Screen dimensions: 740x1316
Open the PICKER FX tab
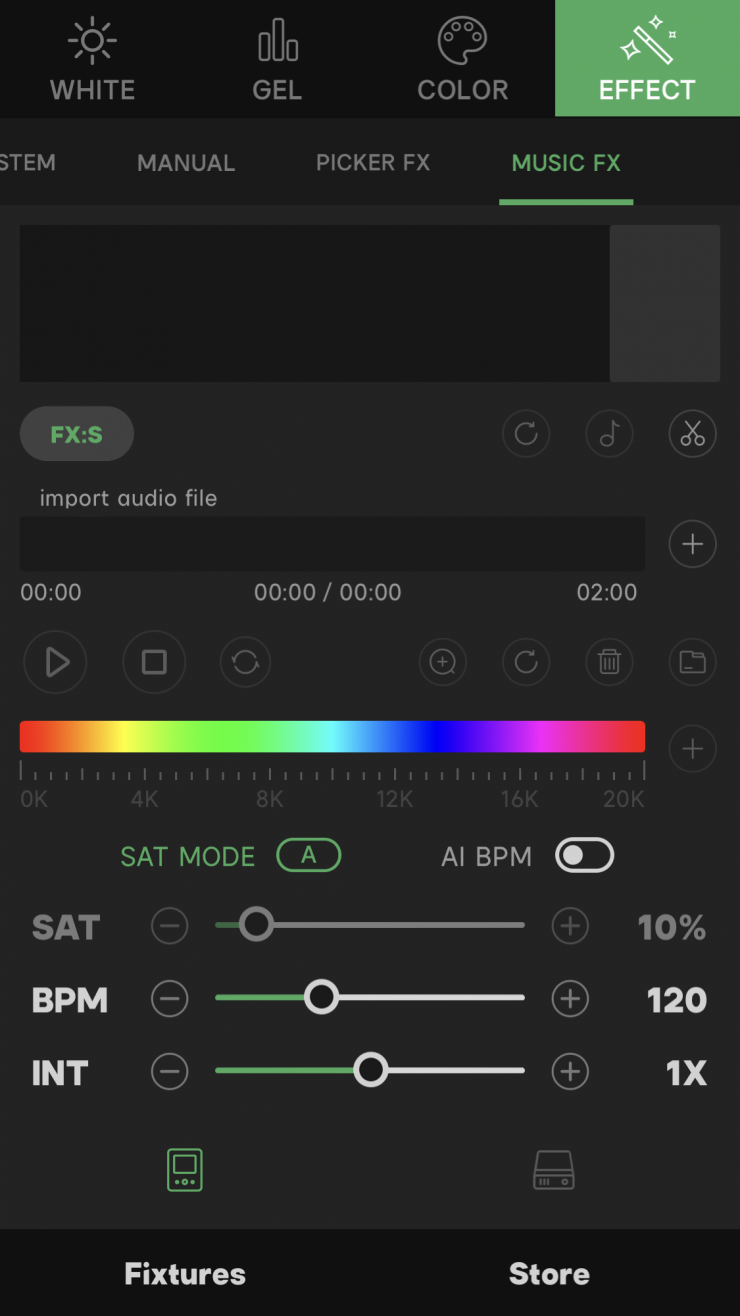(x=373, y=163)
